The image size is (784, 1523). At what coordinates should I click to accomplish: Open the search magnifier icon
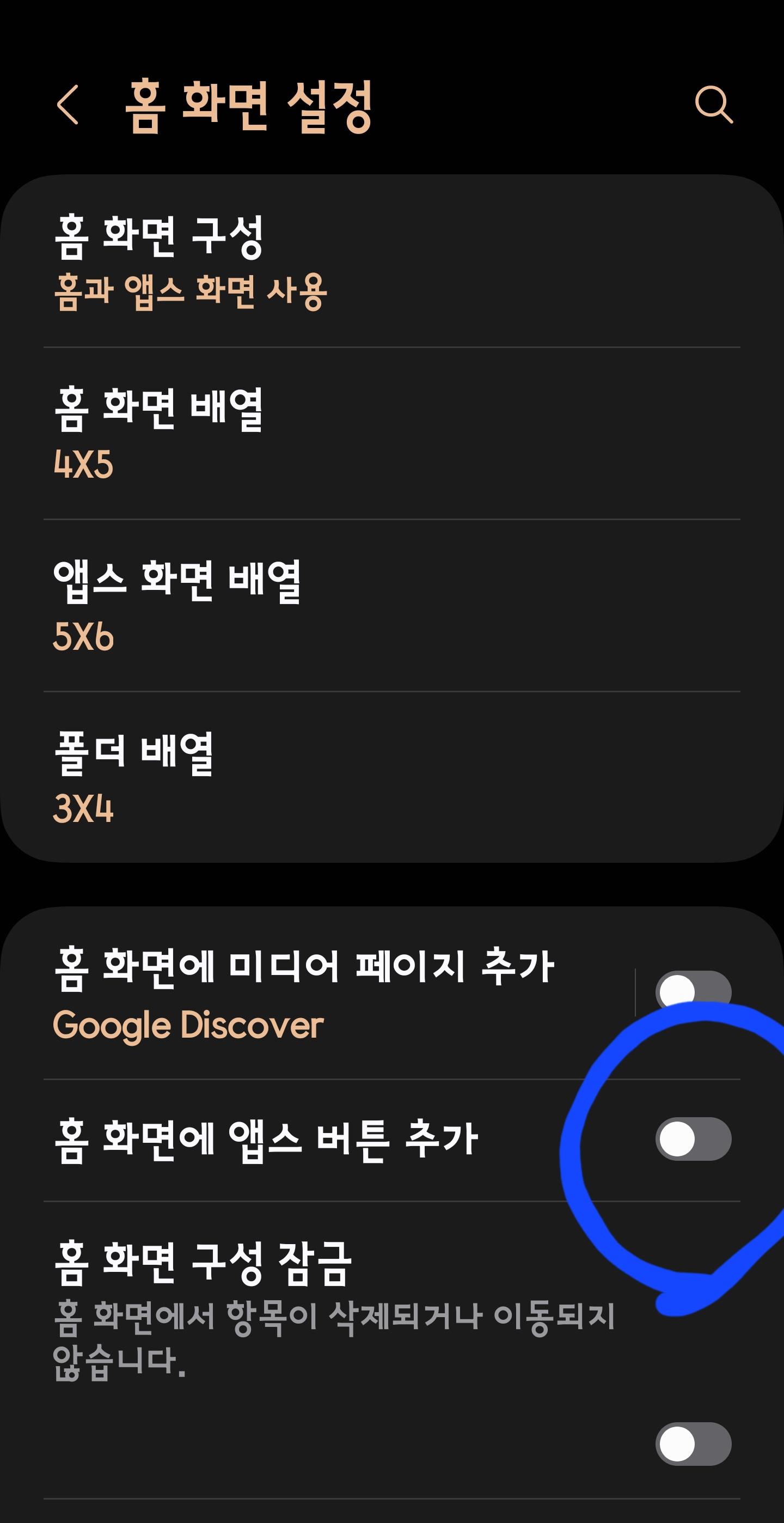[x=714, y=105]
